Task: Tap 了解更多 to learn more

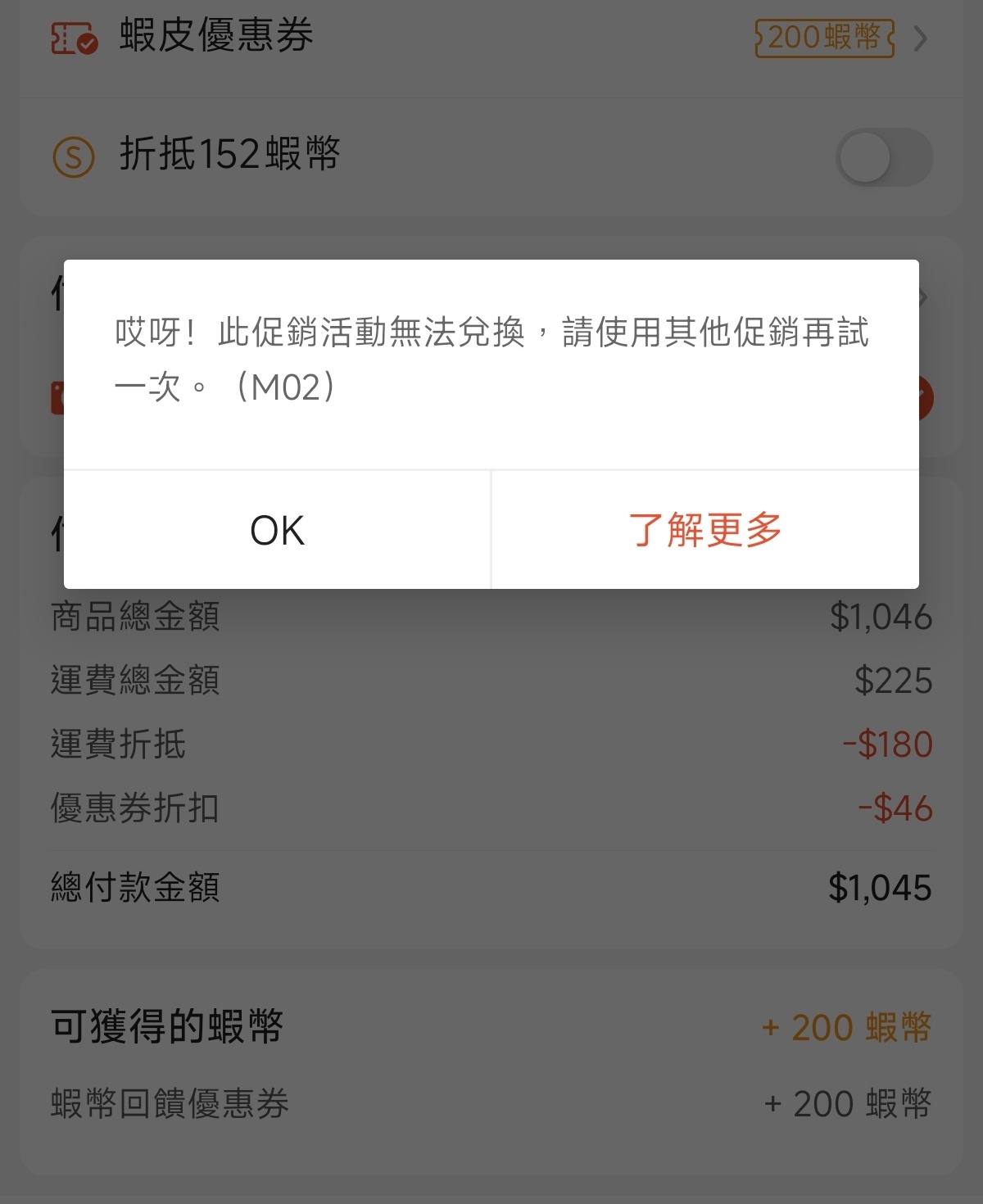Action: tap(705, 530)
